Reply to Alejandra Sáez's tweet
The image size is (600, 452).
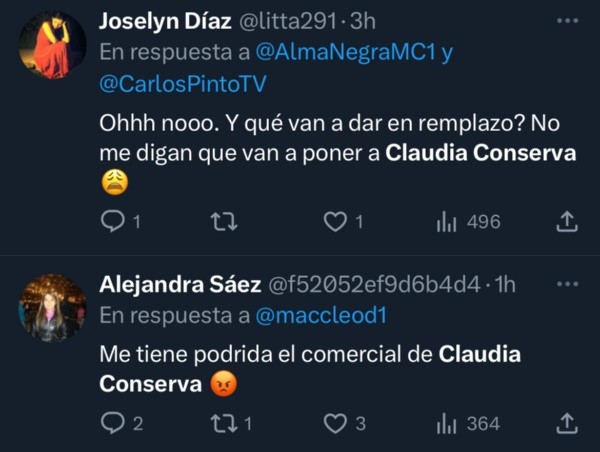[113, 424]
